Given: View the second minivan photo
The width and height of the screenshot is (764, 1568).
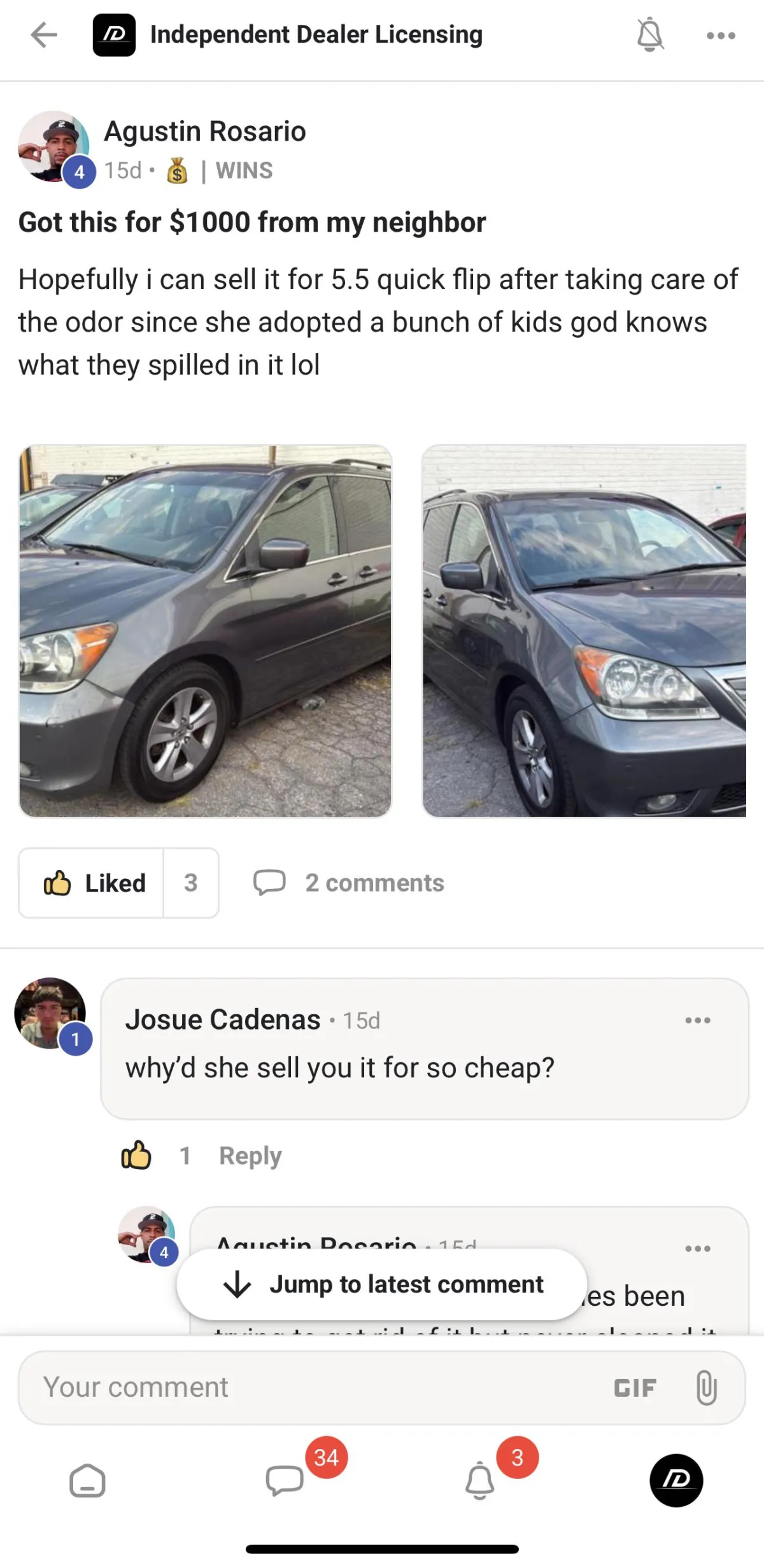Looking at the screenshot, I should (x=584, y=631).
